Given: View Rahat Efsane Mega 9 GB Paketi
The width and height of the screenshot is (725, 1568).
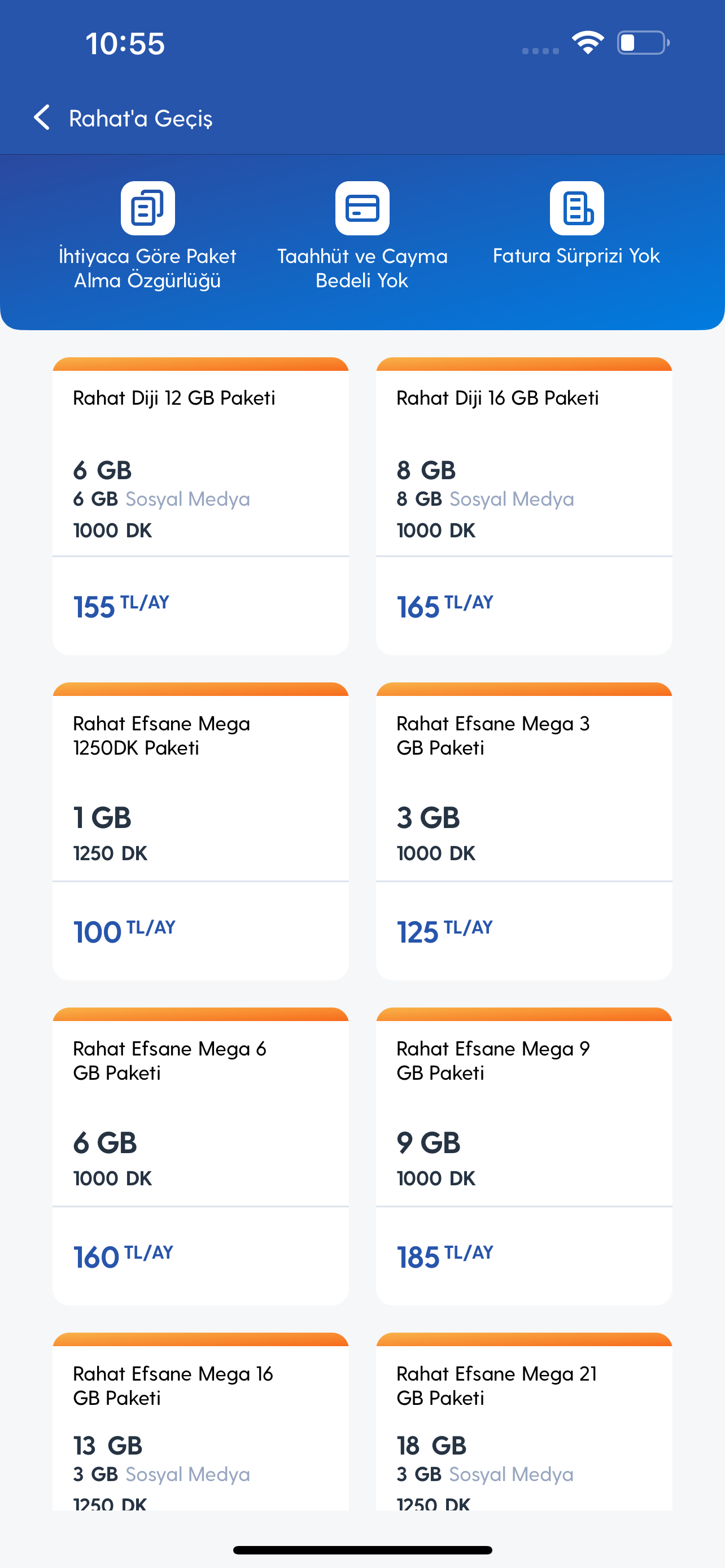Looking at the screenshot, I should coord(524,1156).
